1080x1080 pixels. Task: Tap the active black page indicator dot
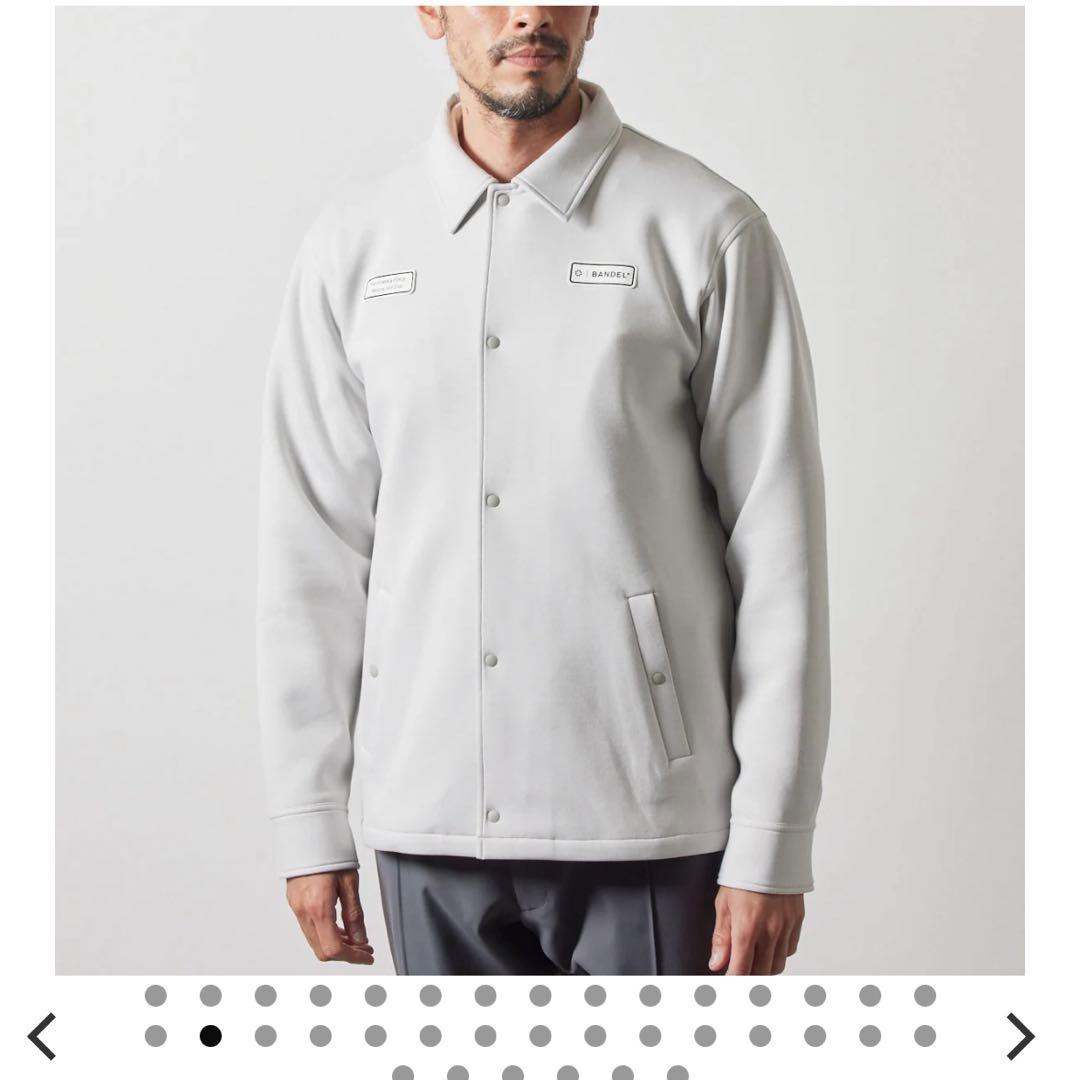coord(210,1035)
